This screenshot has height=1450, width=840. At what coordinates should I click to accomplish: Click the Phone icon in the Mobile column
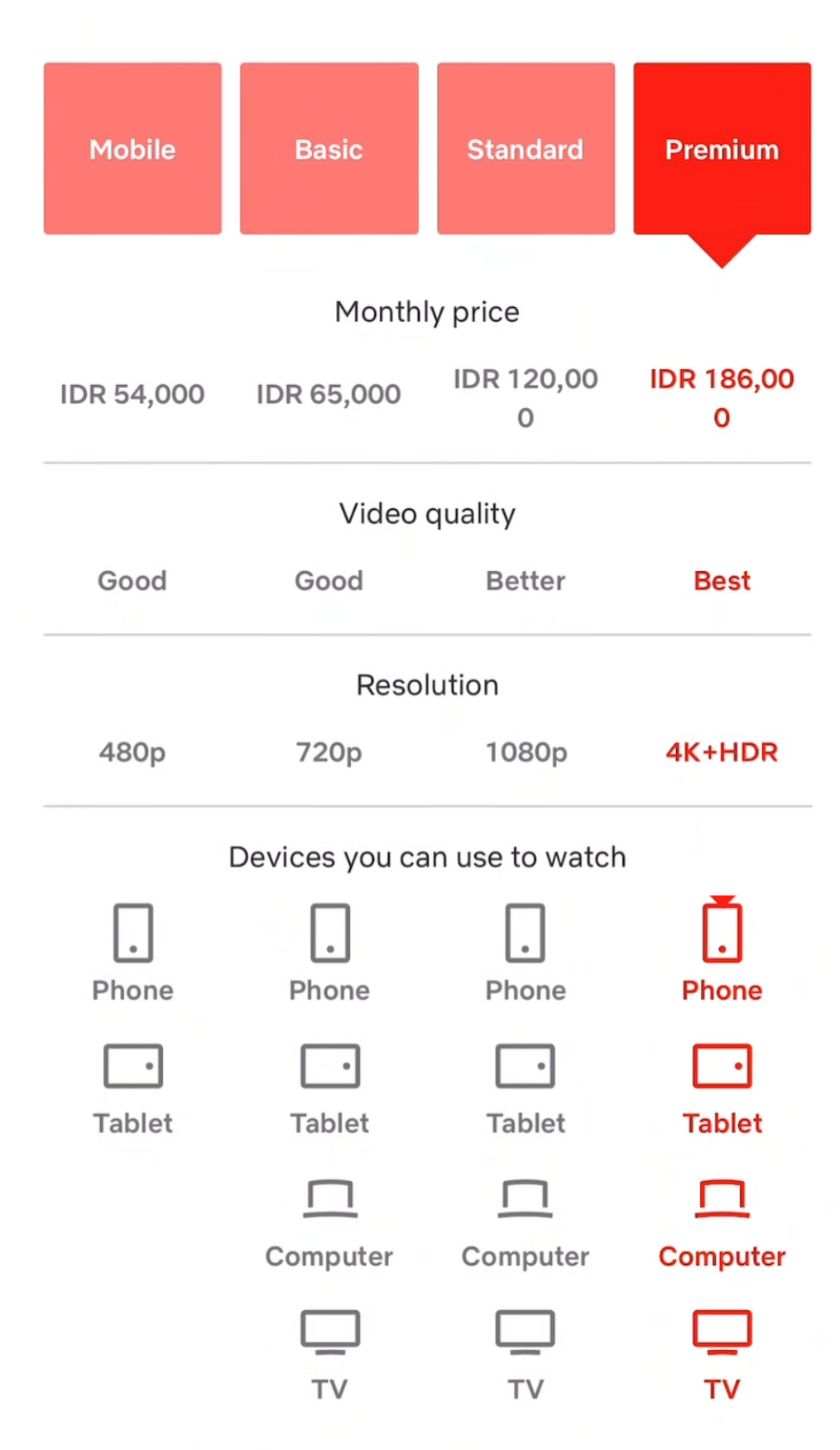(x=132, y=933)
